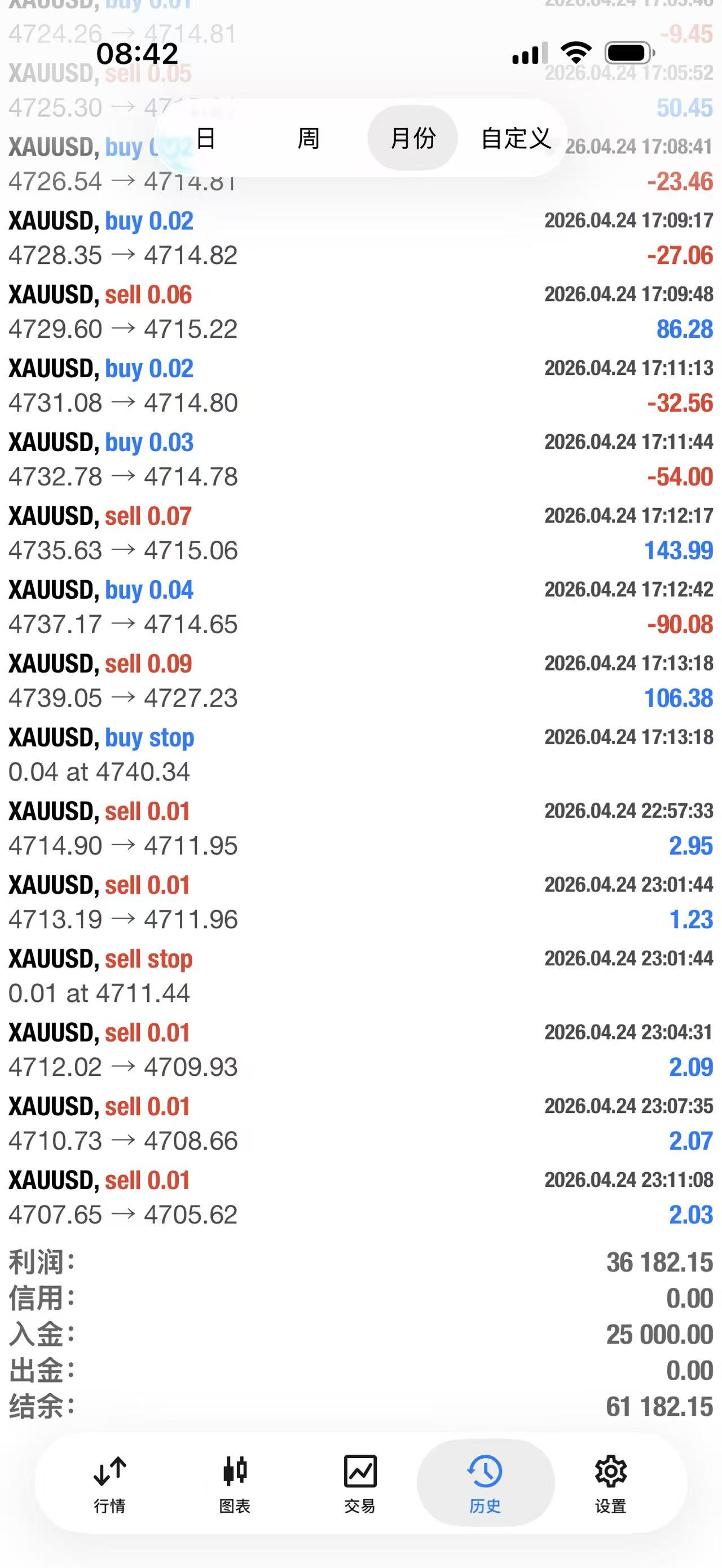View details of the sell 0.09 trade
This screenshot has height=1568, width=722.
(360, 681)
